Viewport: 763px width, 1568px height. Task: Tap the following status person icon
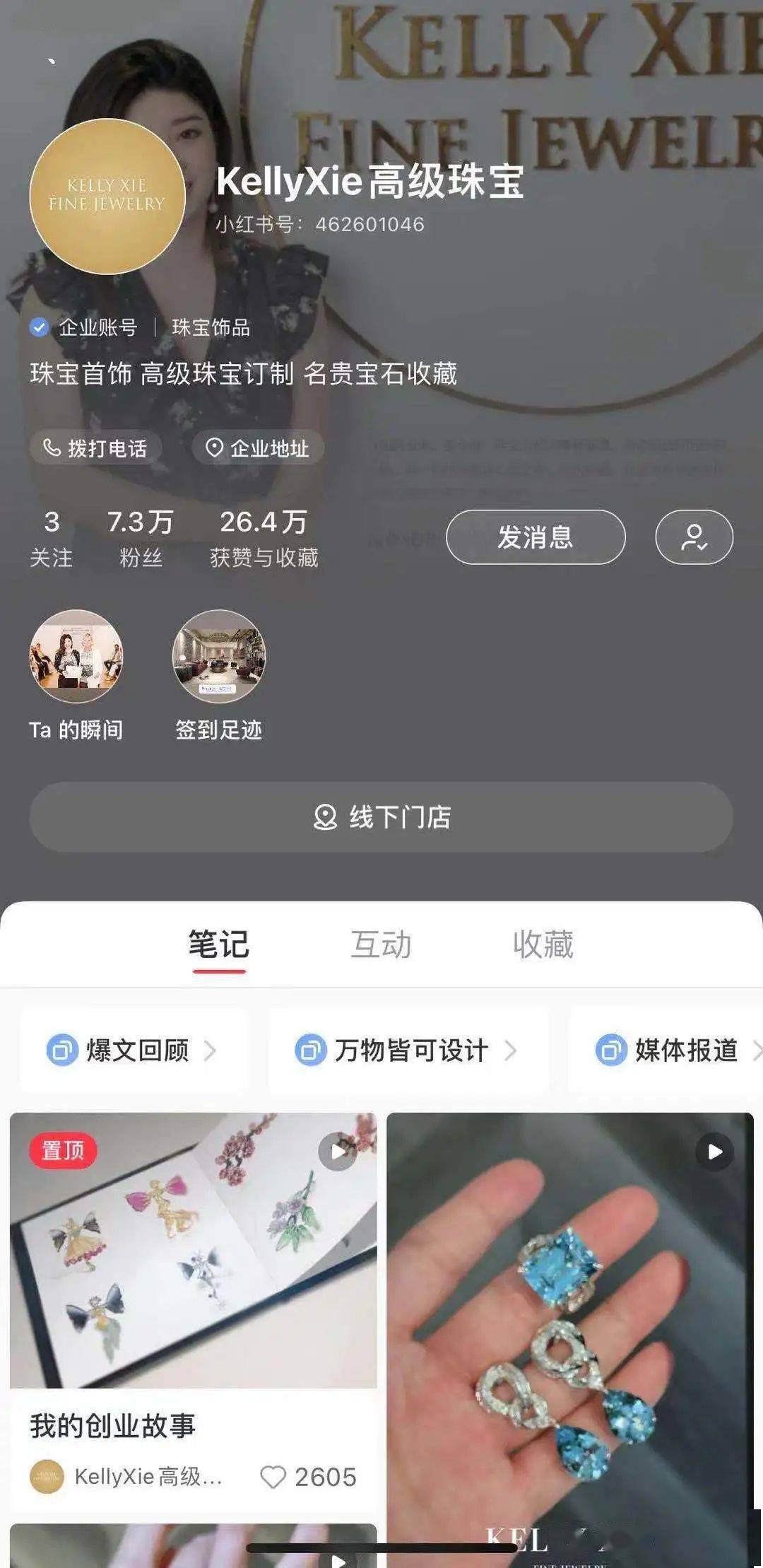point(694,537)
